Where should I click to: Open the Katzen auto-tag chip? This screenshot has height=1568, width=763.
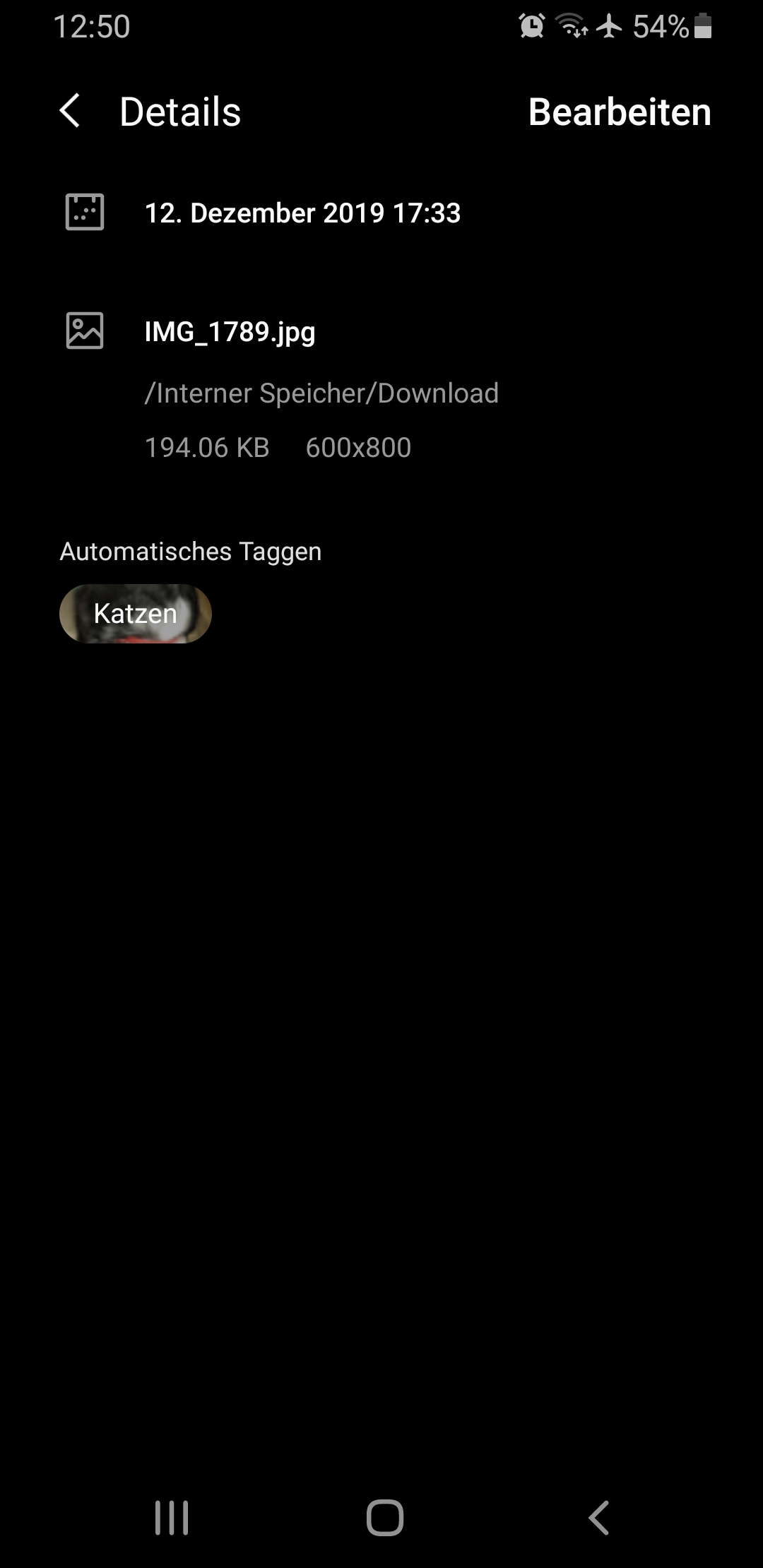pyautogui.click(x=135, y=613)
